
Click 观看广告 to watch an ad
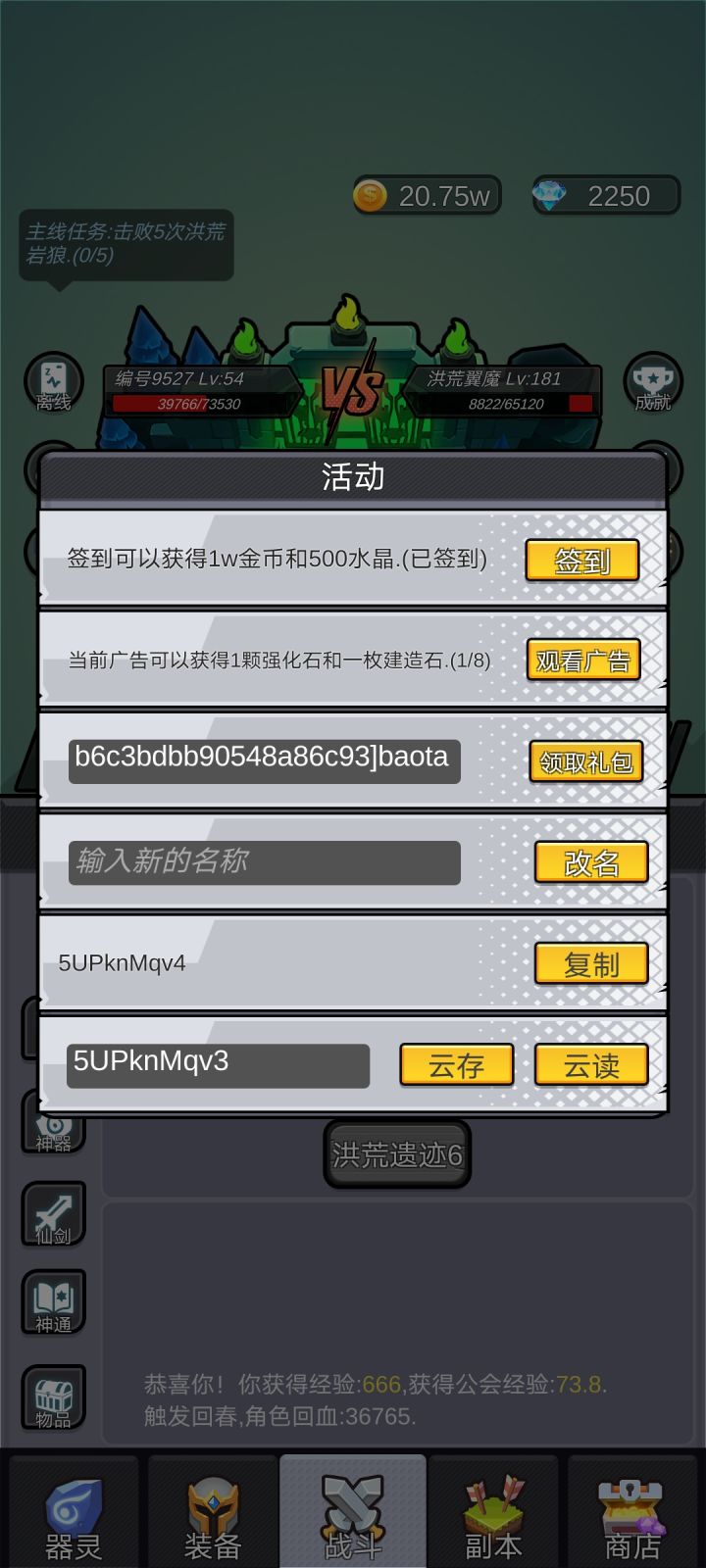[582, 661]
